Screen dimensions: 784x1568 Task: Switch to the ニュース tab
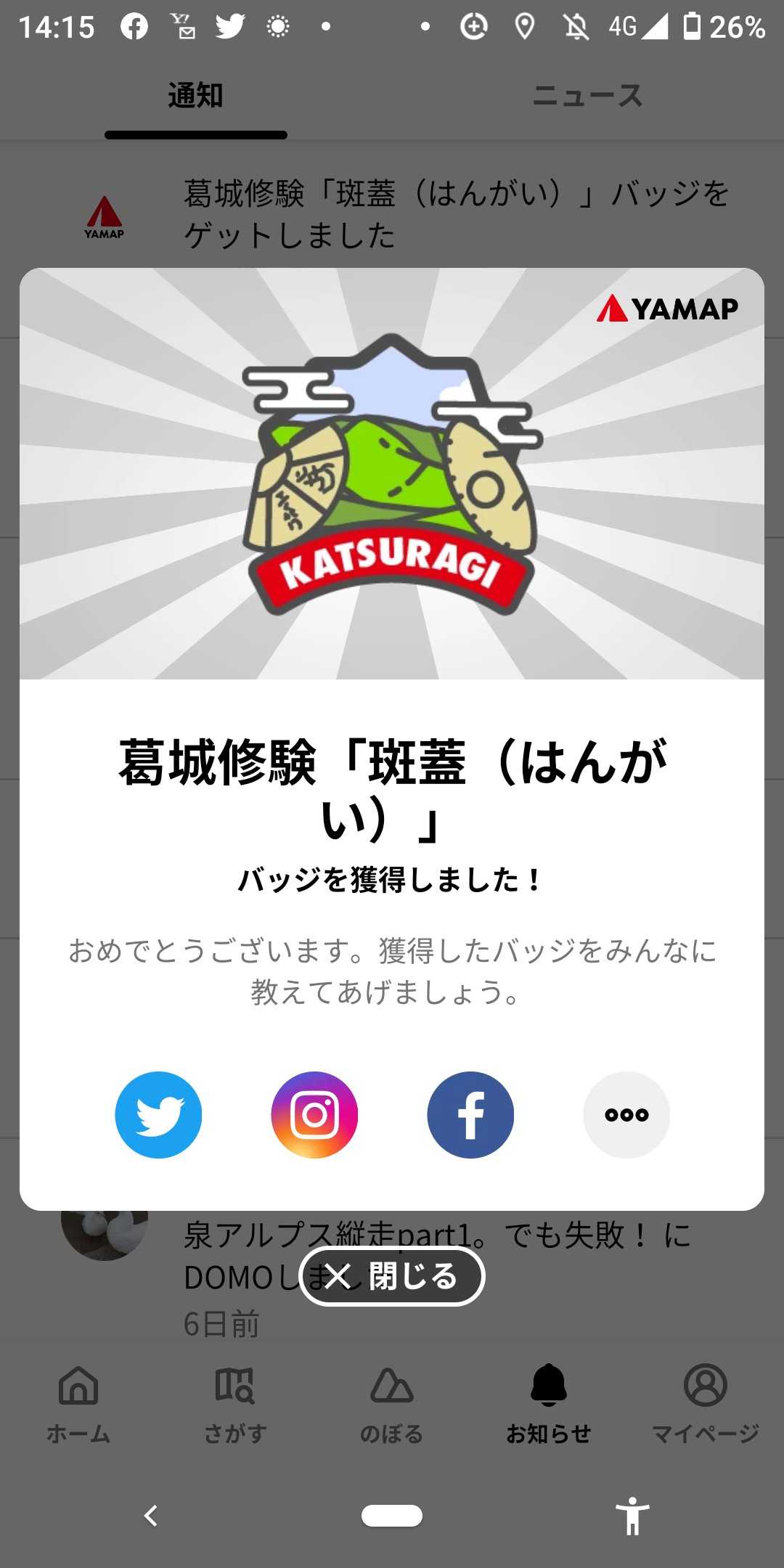click(588, 95)
